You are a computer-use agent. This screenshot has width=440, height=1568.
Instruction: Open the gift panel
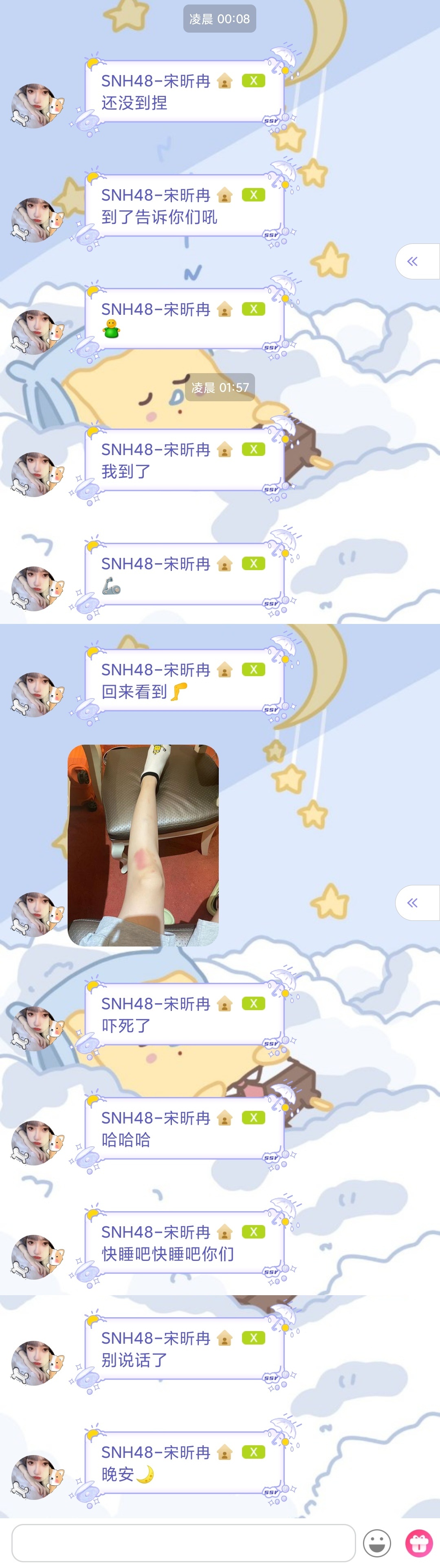[418, 1543]
